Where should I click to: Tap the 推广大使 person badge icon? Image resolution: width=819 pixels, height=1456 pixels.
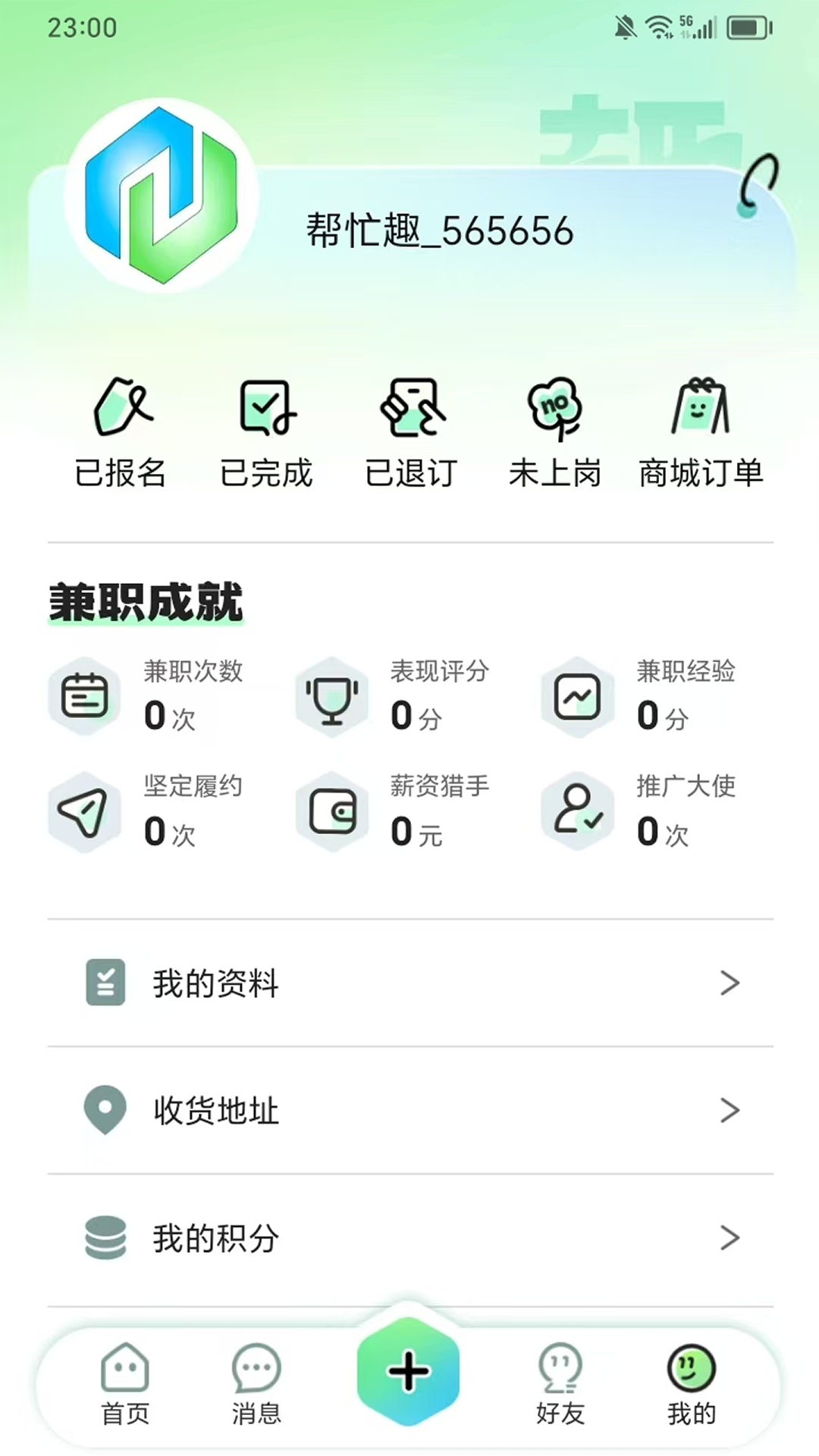[x=576, y=811]
